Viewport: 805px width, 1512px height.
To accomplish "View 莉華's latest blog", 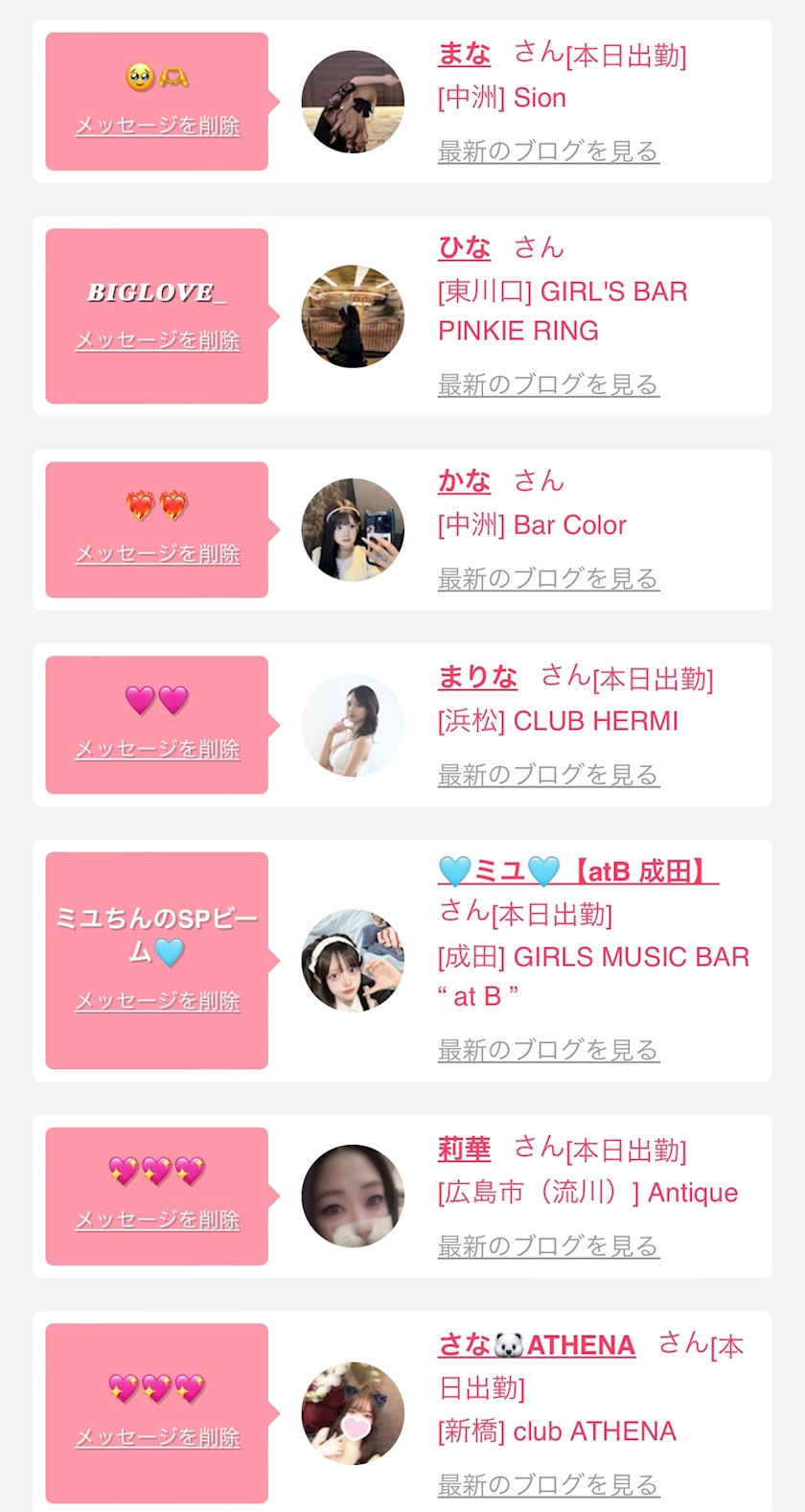I will tap(548, 1245).
